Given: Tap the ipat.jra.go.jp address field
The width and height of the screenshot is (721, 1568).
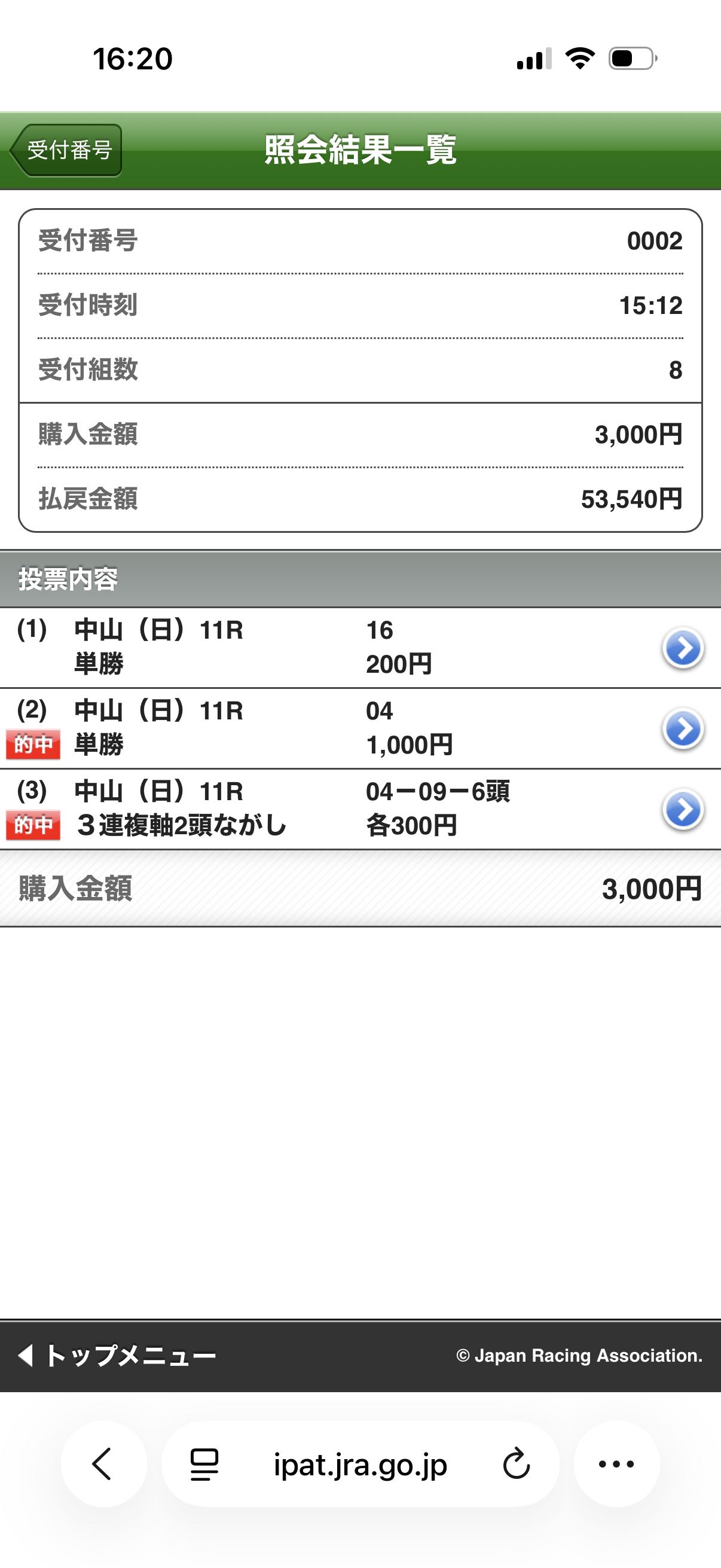Looking at the screenshot, I should [360, 1464].
